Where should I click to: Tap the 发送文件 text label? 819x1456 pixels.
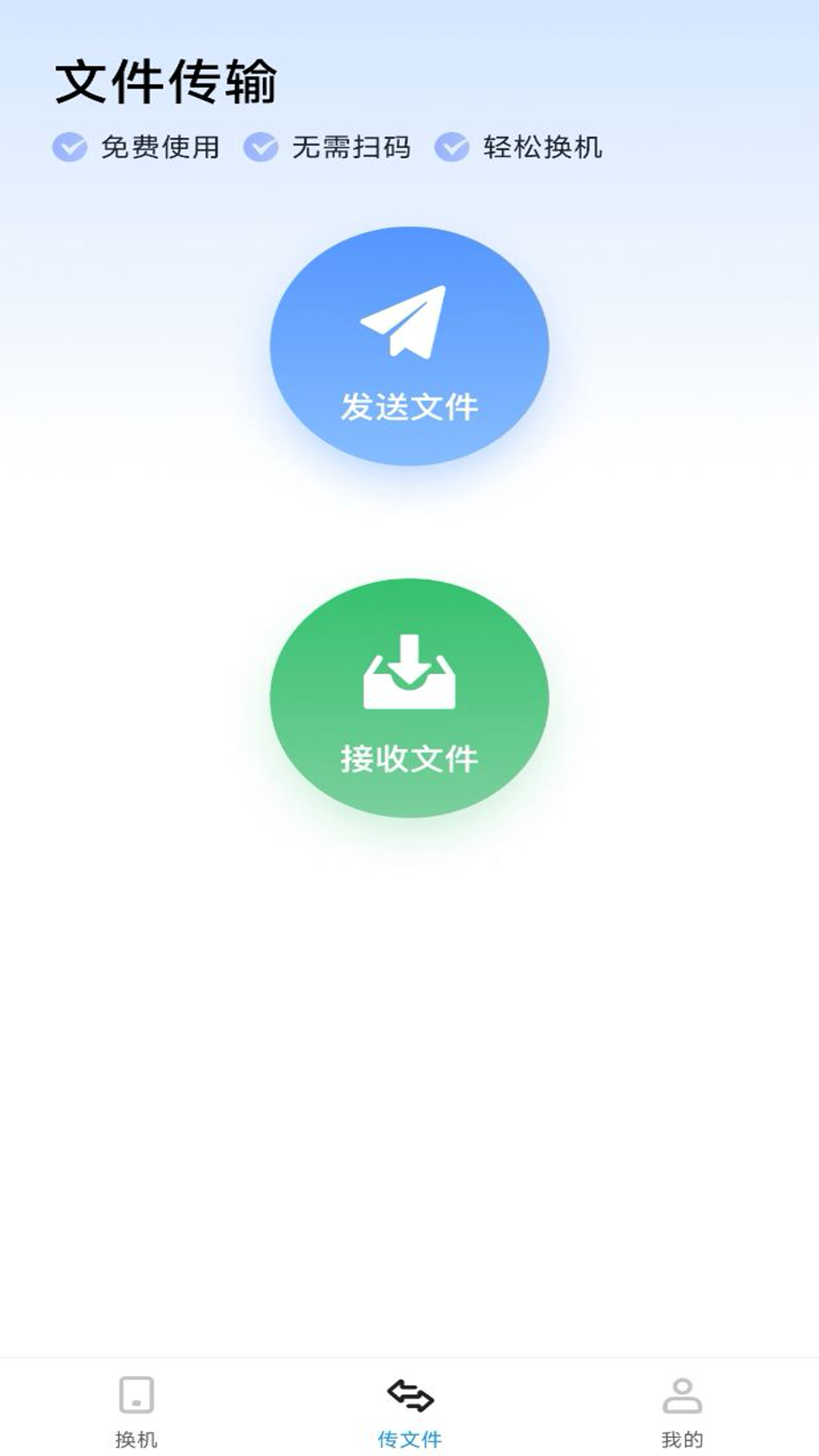click(409, 407)
